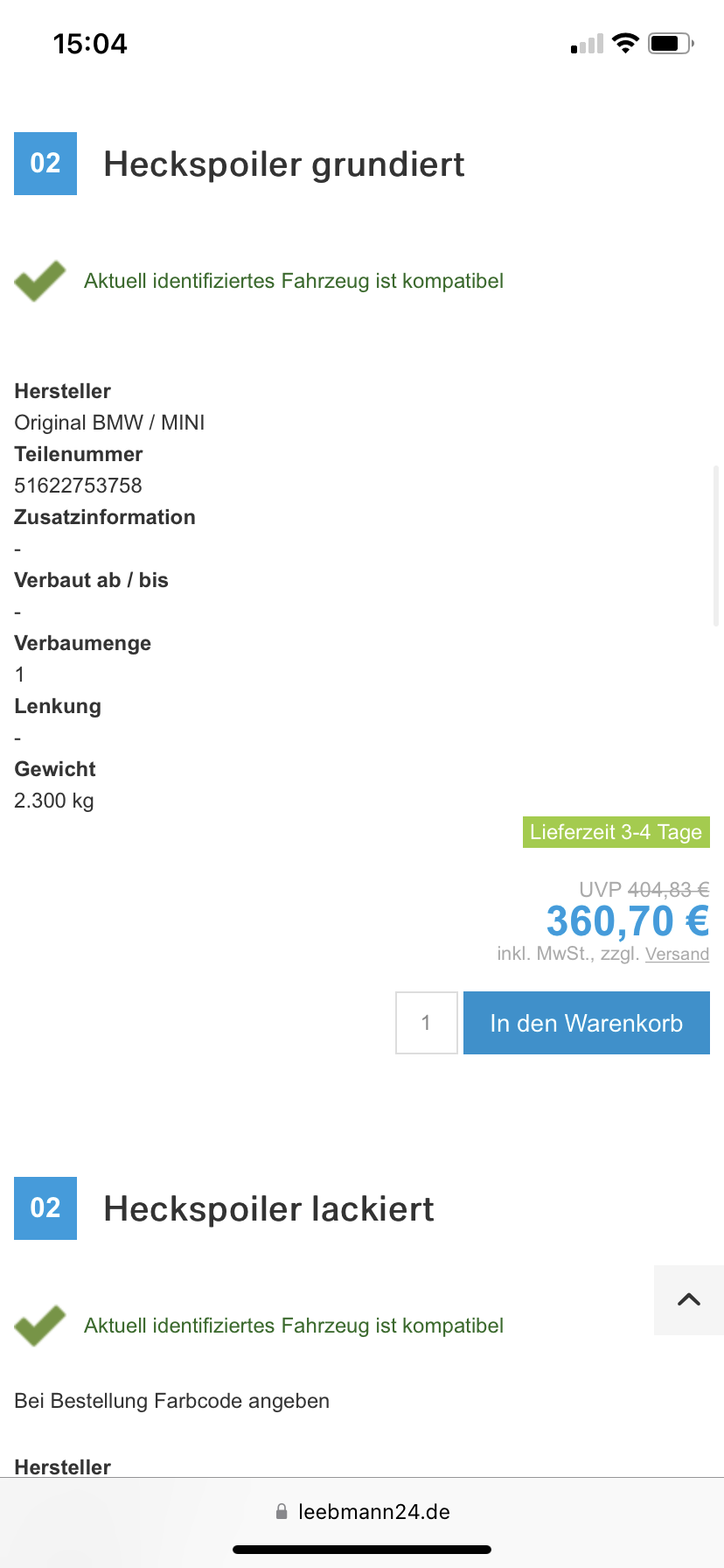Open the Versand shipping link
The width and height of the screenshot is (724, 1568).
677,955
